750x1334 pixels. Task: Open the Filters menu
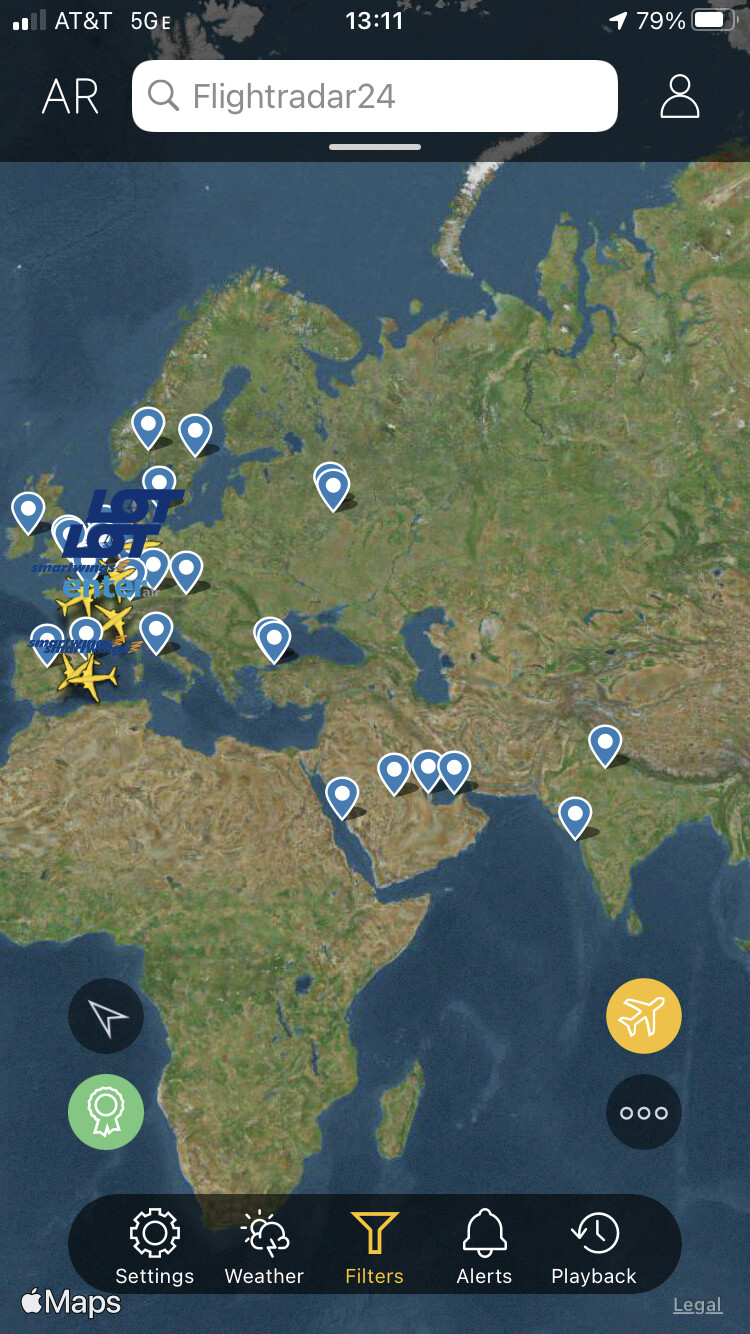[x=374, y=1246]
